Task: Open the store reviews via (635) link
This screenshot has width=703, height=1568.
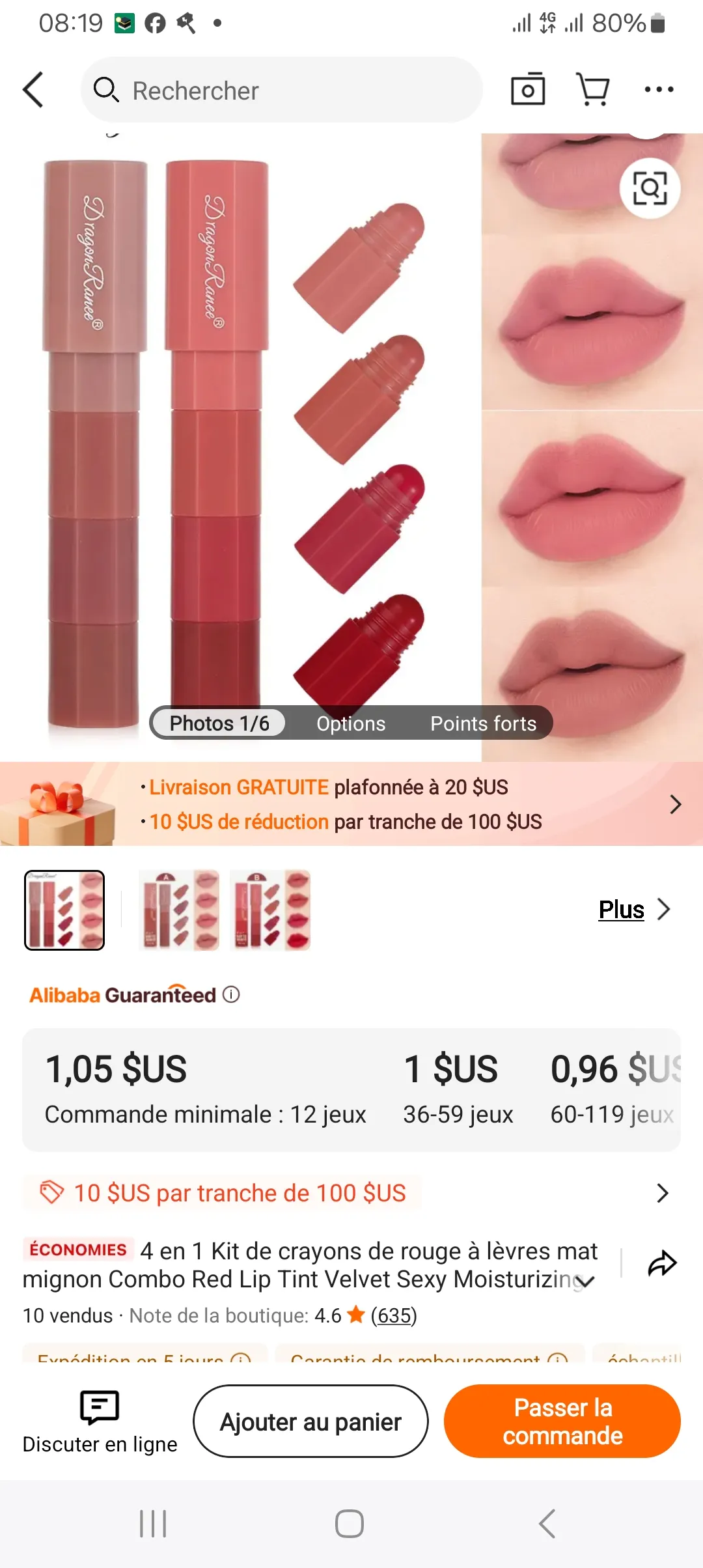Action: 394,1315
